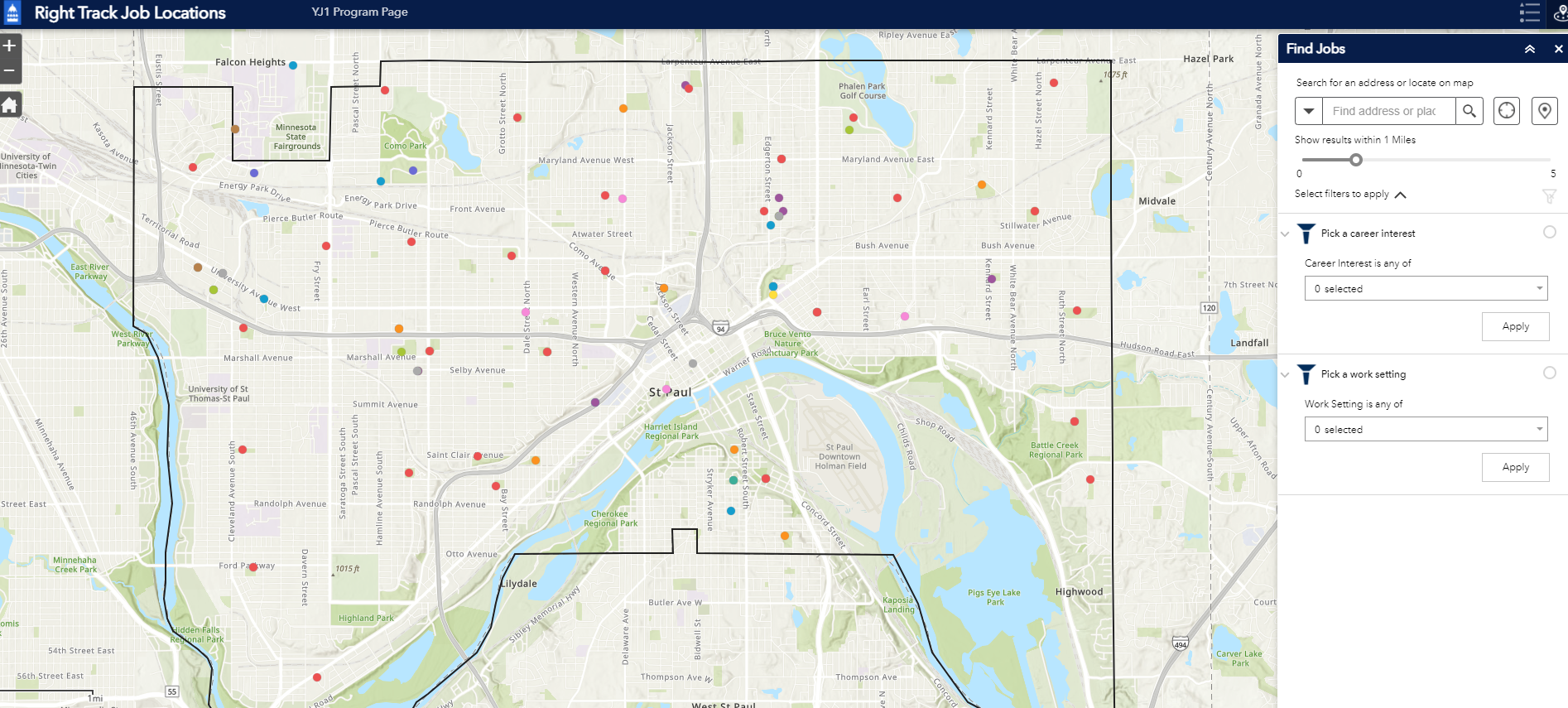
Task: Open the YJ1 Program Page link
Action: (359, 12)
